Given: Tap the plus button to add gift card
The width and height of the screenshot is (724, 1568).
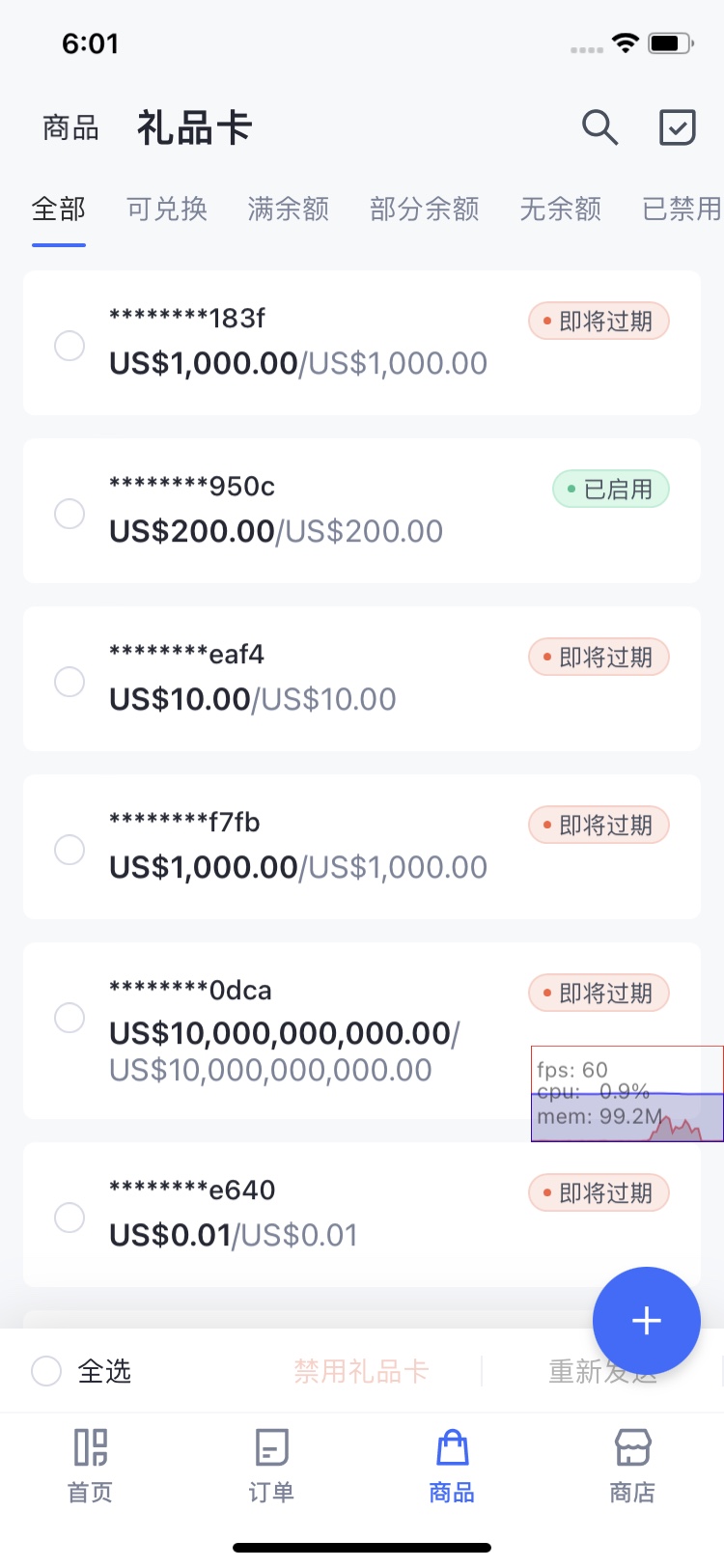Looking at the screenshot, I should coord(646,1320).
